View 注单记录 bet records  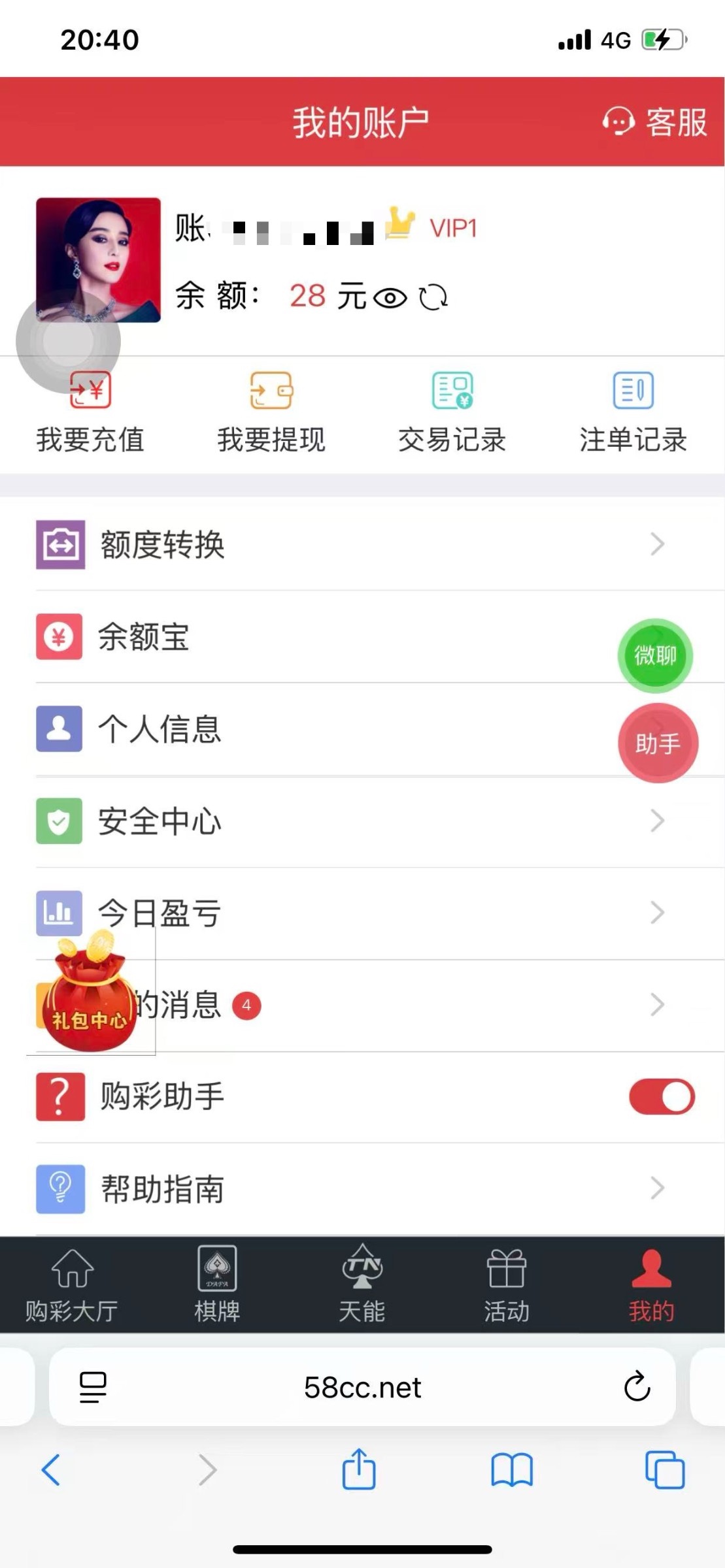633,413
